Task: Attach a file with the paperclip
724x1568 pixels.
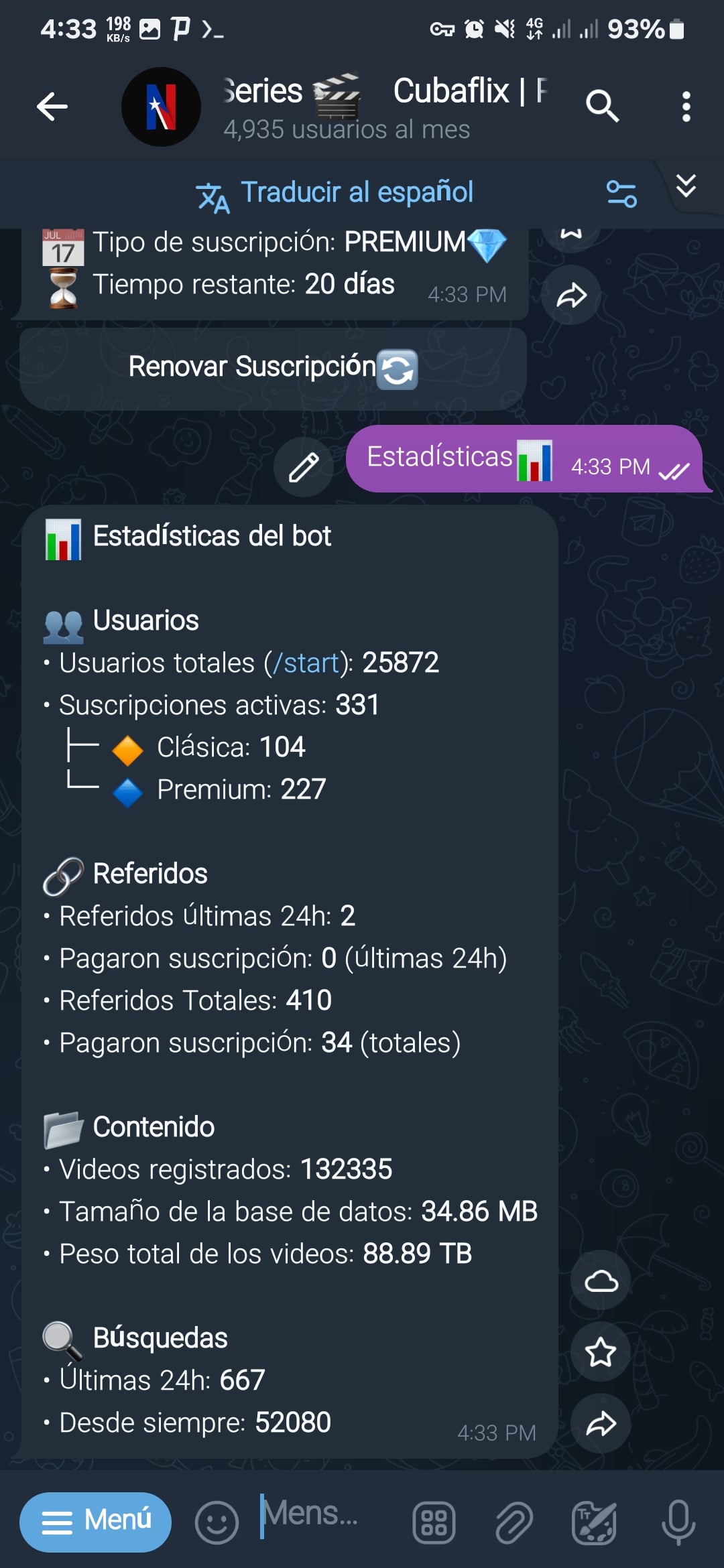Action: pos(514,1522)
